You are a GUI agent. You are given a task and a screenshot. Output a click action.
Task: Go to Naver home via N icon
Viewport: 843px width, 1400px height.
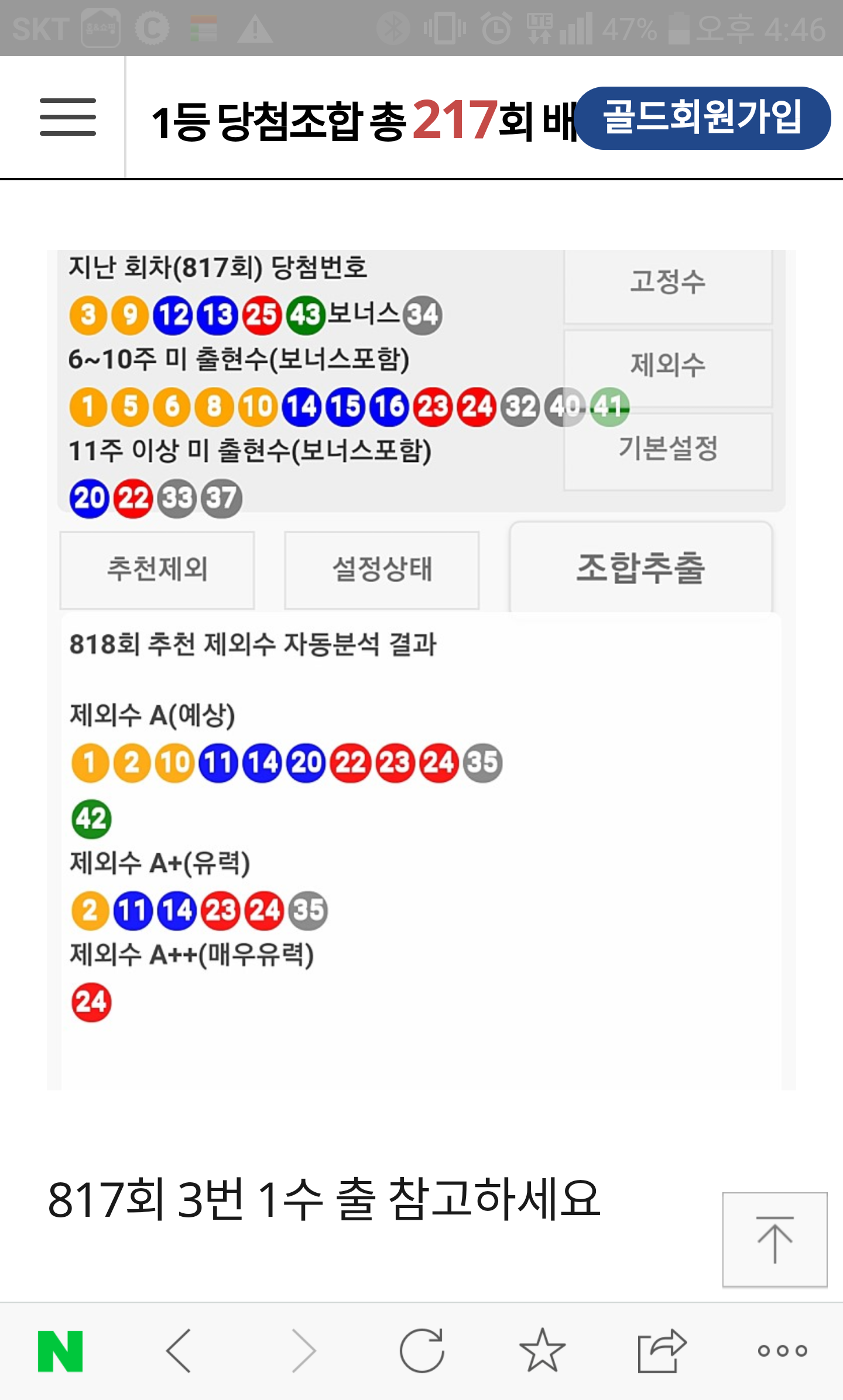click(60, 1351)
